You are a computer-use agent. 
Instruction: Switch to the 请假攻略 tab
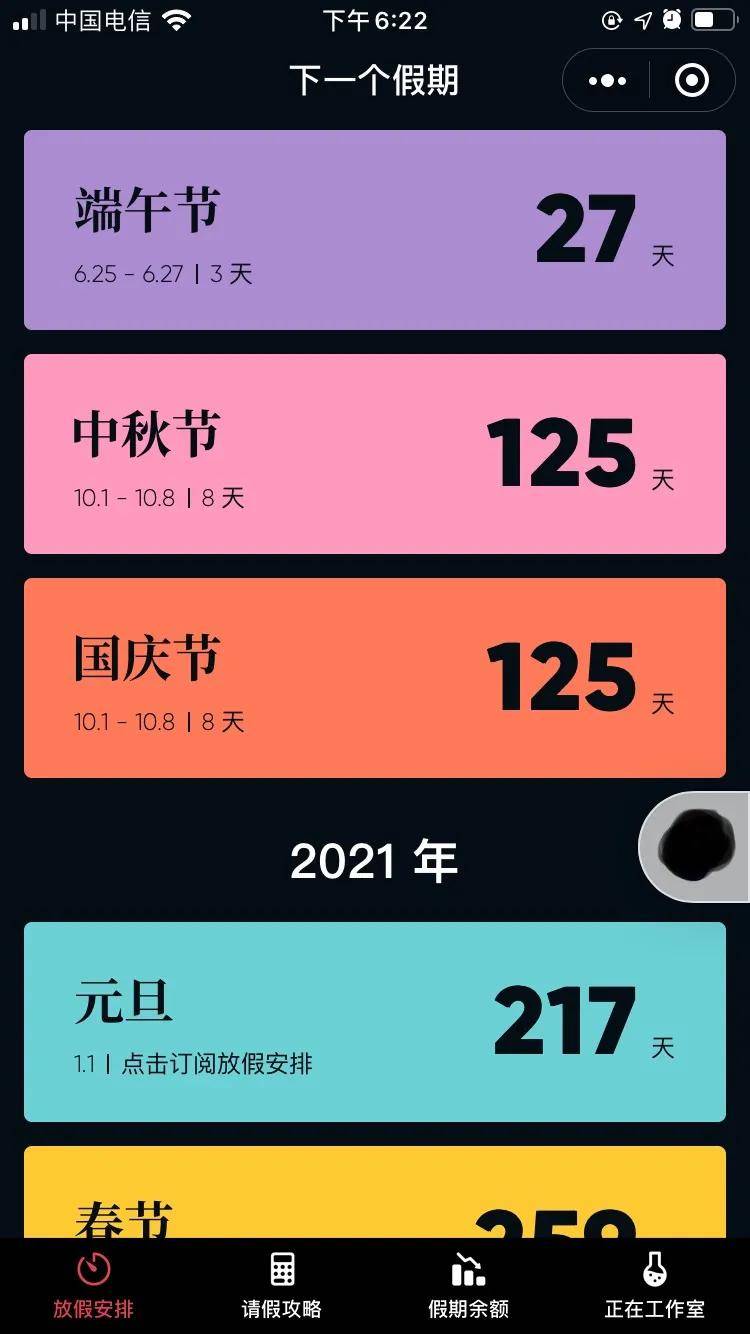[x=282, y=1286]
